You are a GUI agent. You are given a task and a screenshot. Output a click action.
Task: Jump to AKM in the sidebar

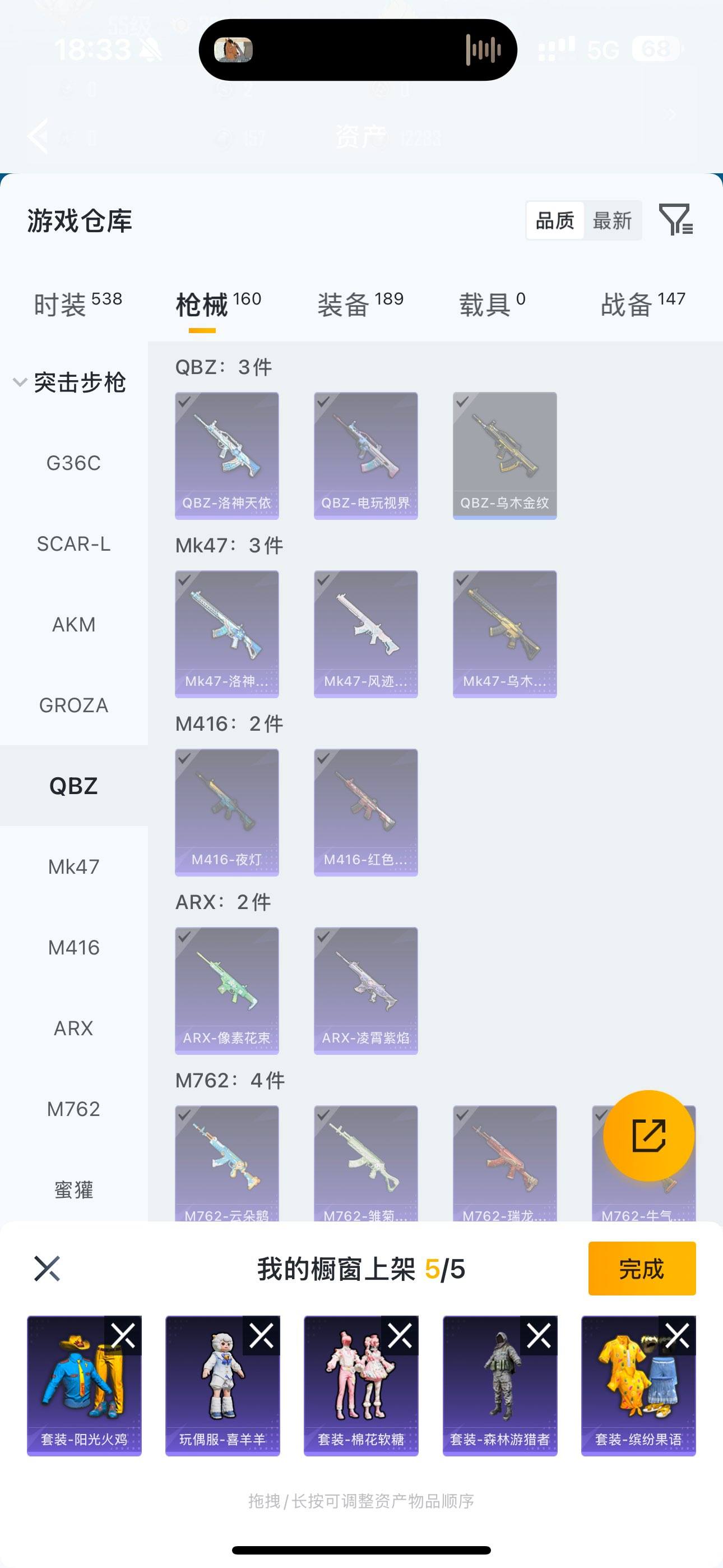[73, 625]
